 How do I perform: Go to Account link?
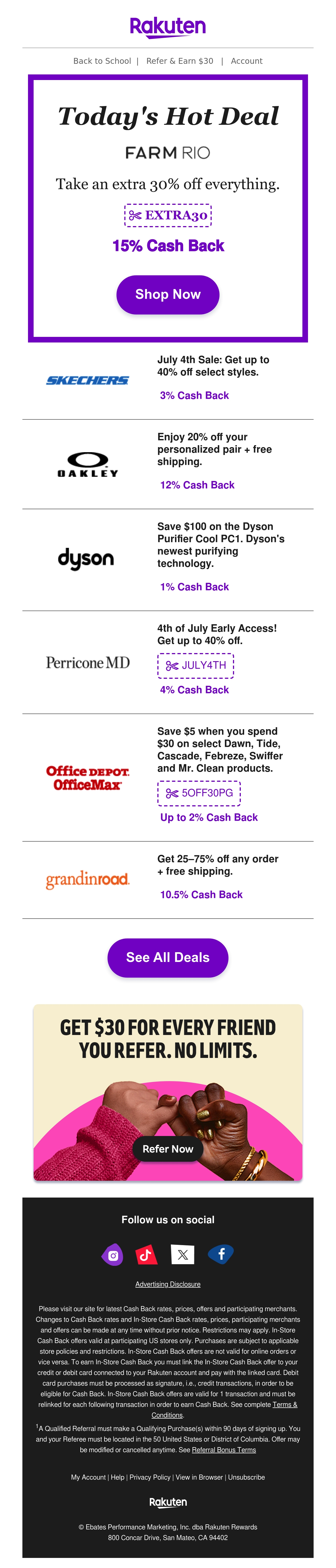click(246, 61)
